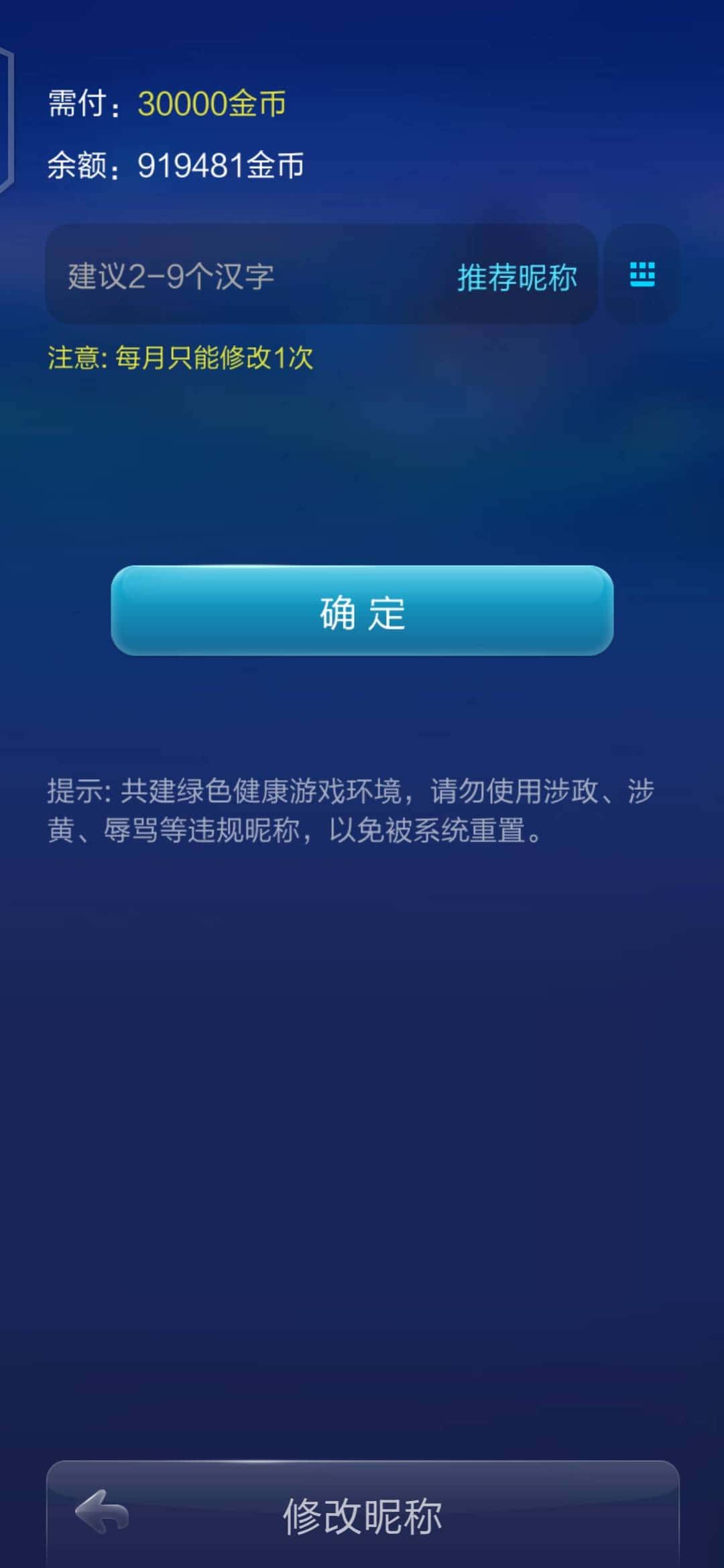Click the 30000金币 payment amount
Screen dimensions: 724x1568
point(211,104)
